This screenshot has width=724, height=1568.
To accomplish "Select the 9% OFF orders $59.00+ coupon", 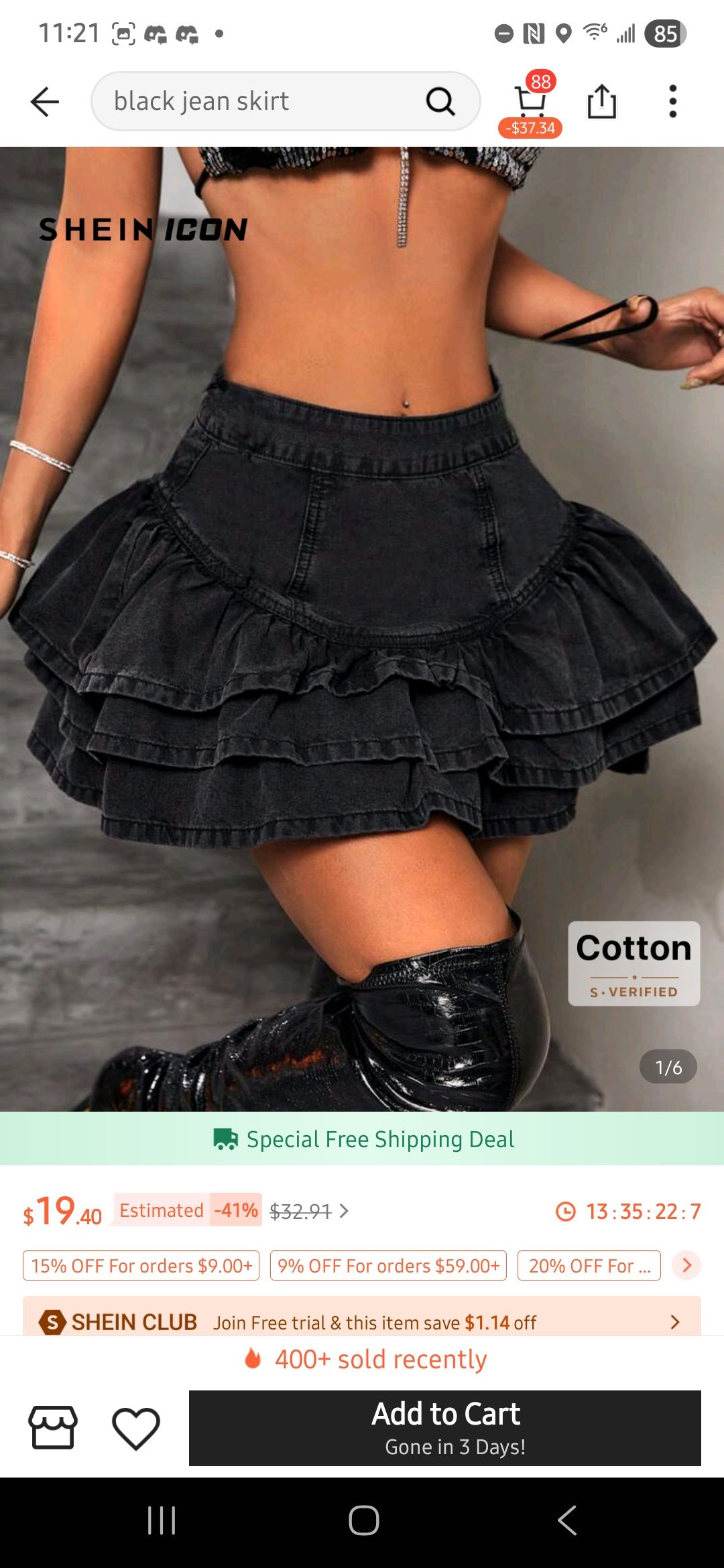I will tap(388, 1266).
